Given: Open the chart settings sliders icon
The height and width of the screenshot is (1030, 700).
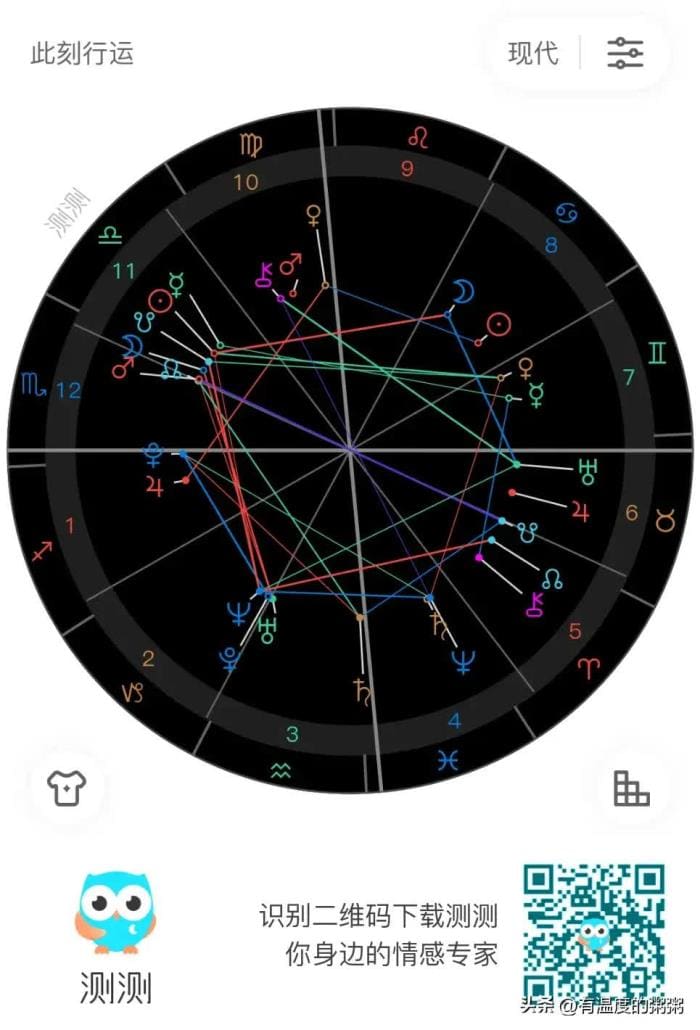Looking at the screenshot, I should (x=625, y=53).
